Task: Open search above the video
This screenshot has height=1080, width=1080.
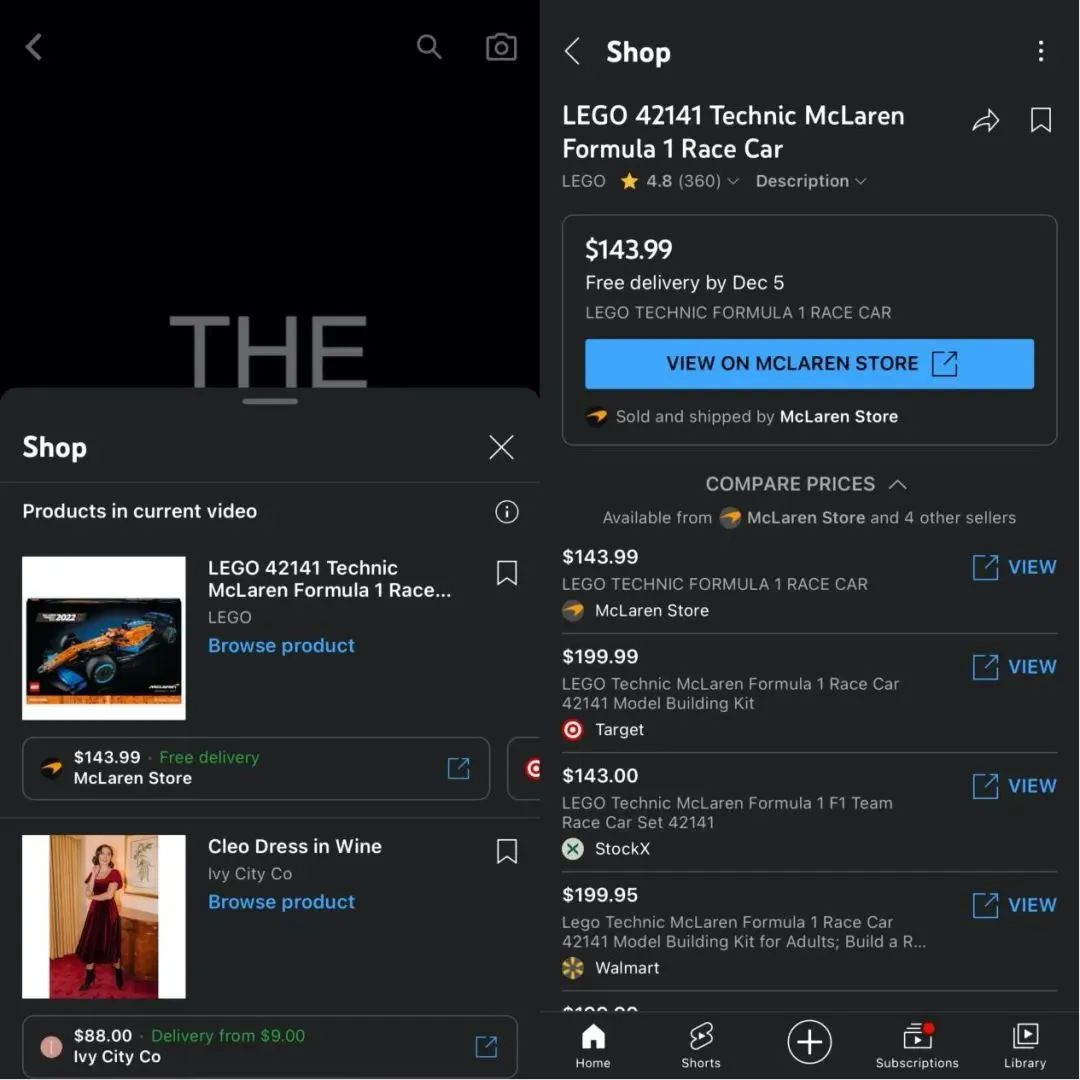Action: [x=429, y=47]
